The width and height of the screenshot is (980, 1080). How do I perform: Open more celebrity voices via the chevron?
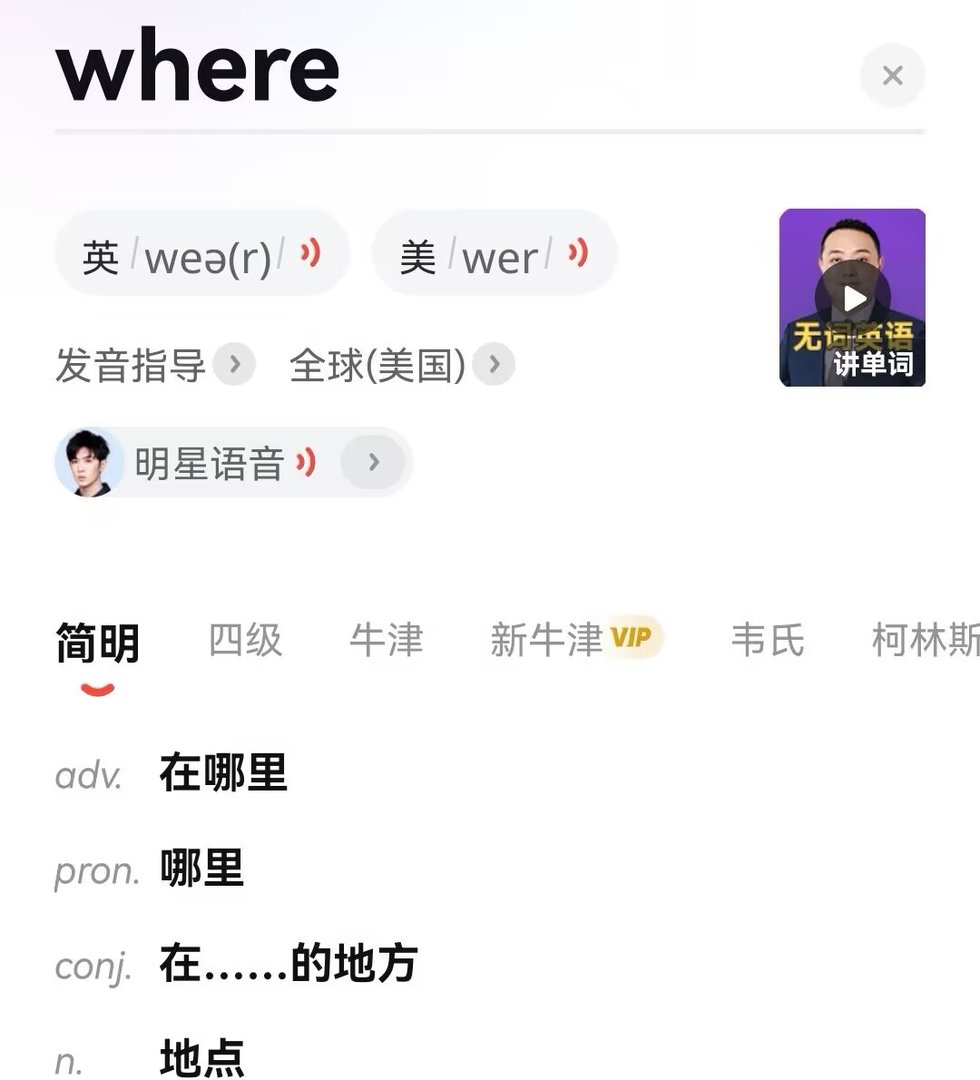point(374,462)
